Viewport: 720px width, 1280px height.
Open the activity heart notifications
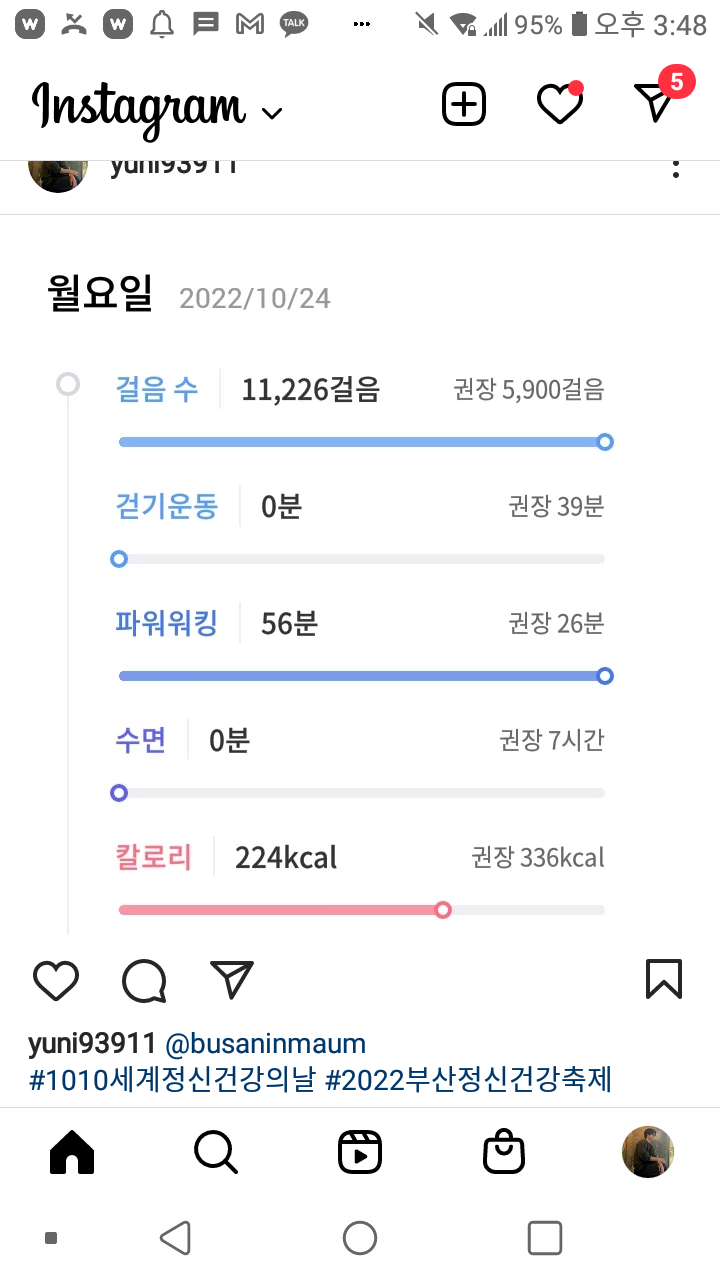click(x=559, y=104)
